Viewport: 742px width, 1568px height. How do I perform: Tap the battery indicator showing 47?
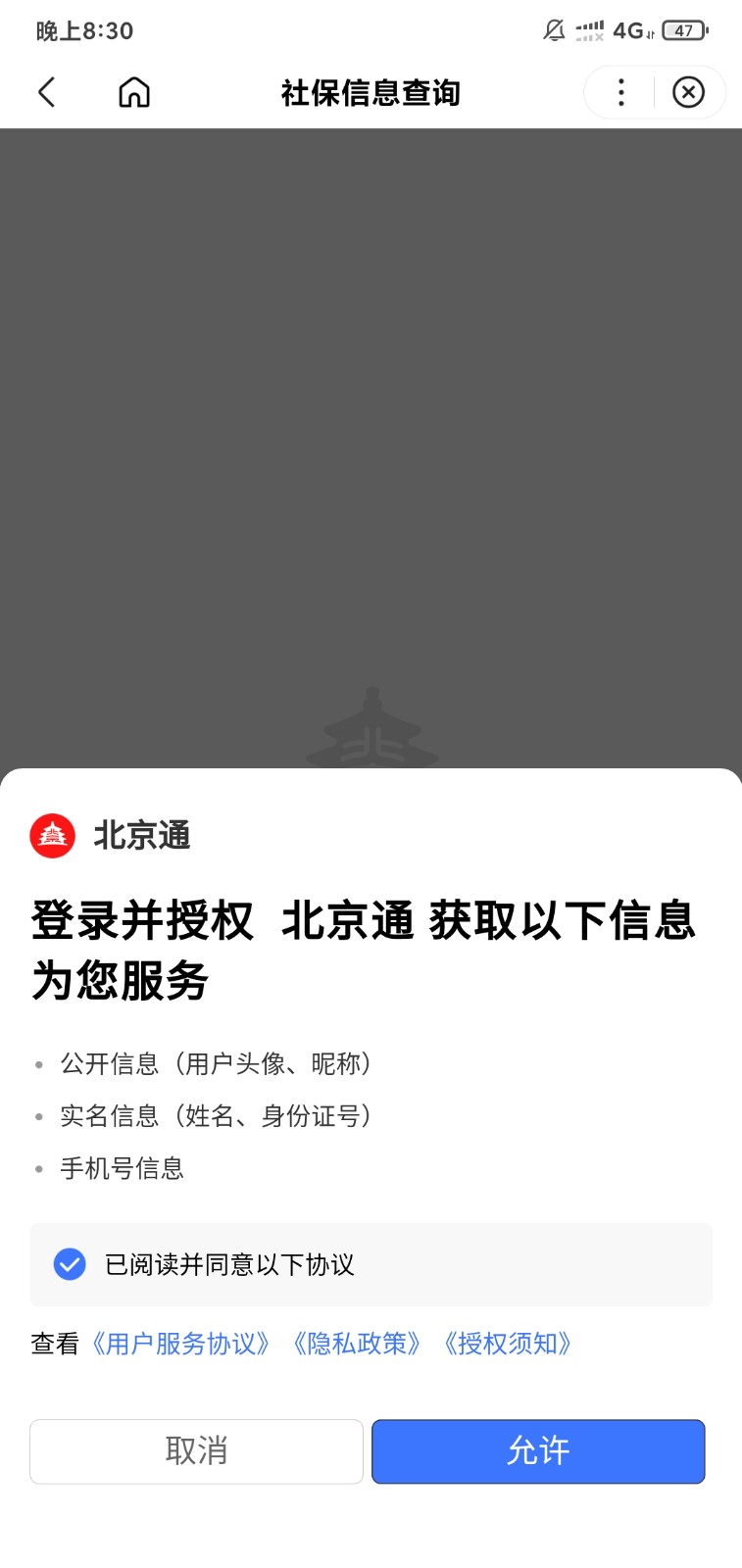682,30
